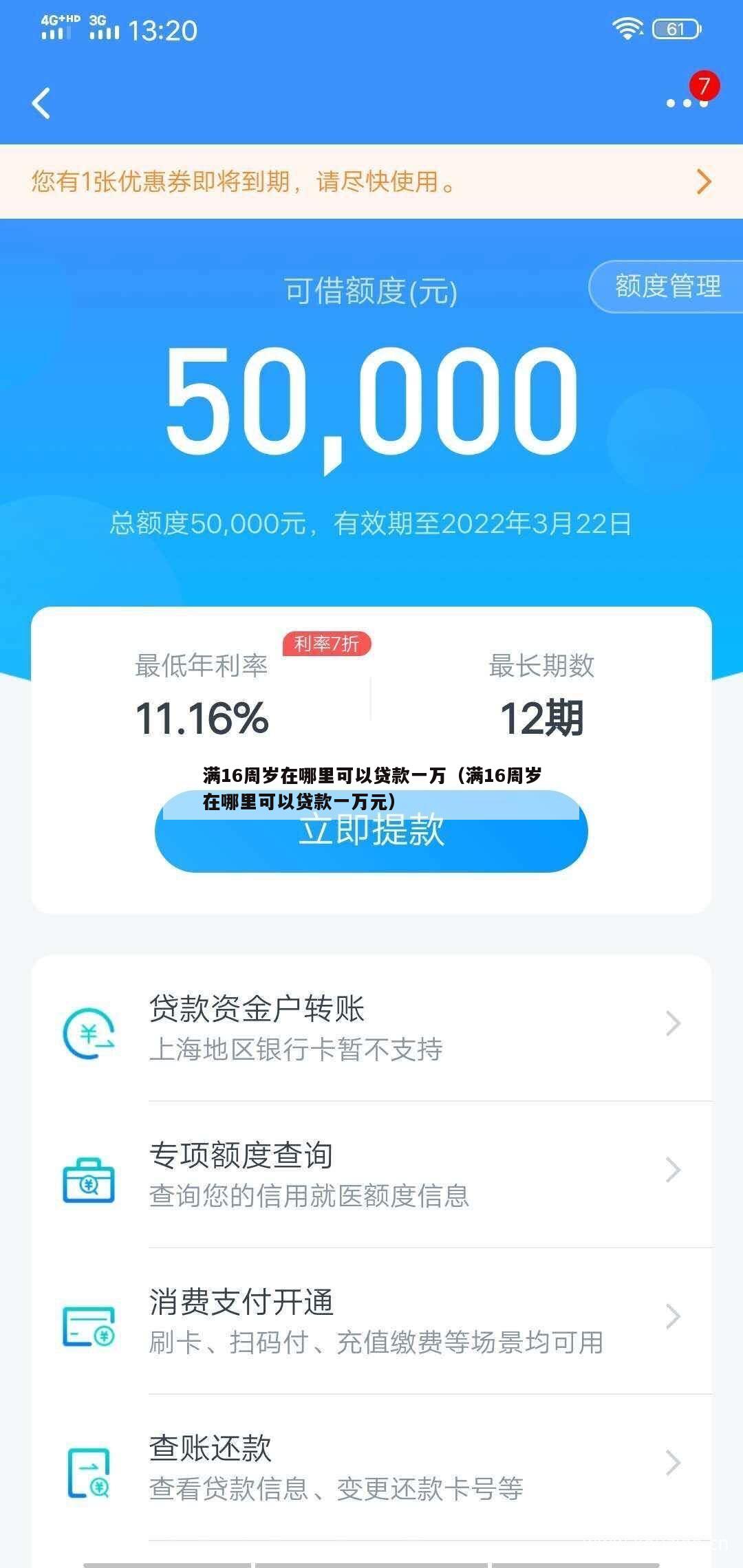
Task: Expand the expiring coupon banner arrow
Action: (x=704, y=182)
